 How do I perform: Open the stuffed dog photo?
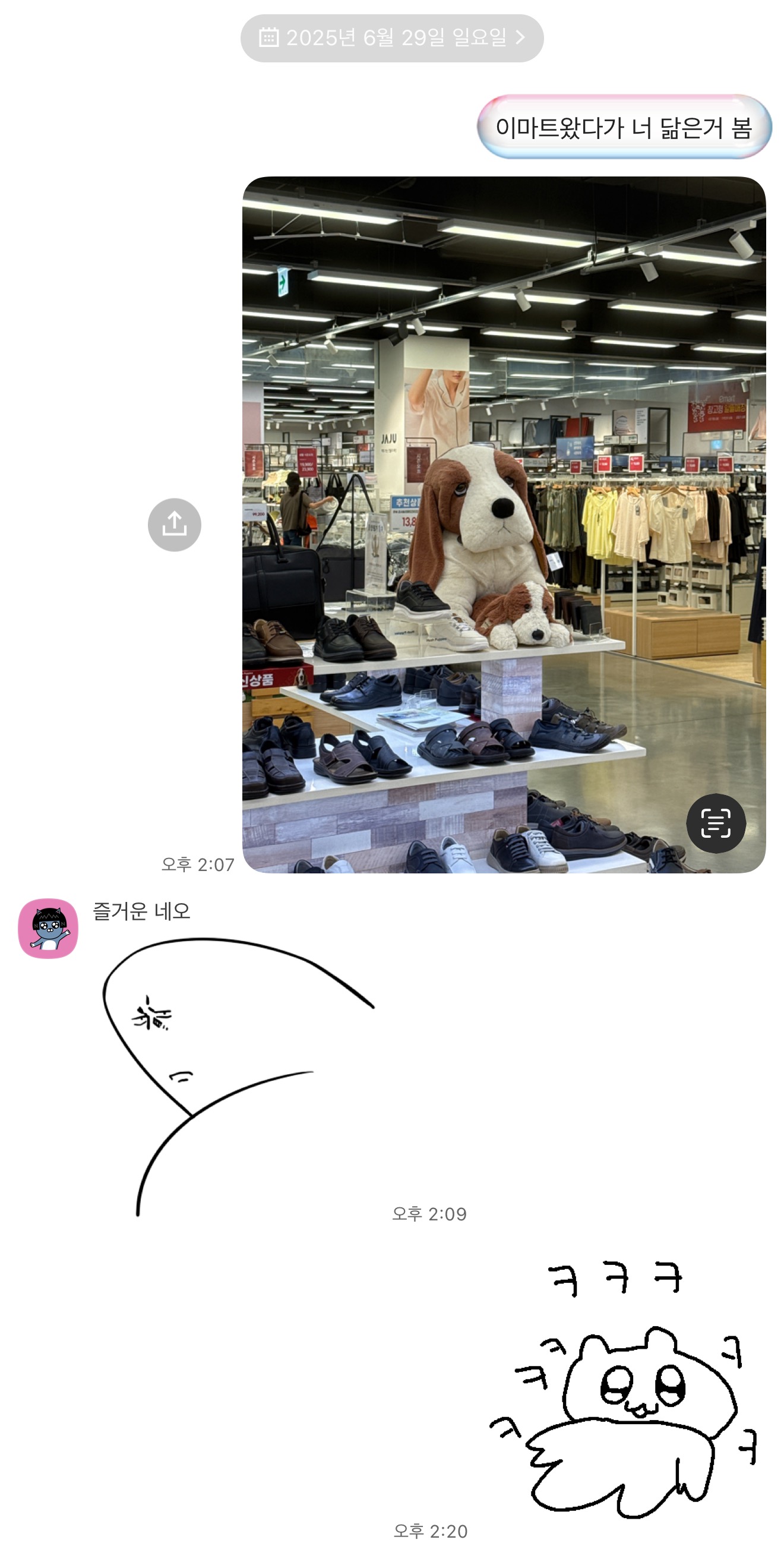point(504,525)
